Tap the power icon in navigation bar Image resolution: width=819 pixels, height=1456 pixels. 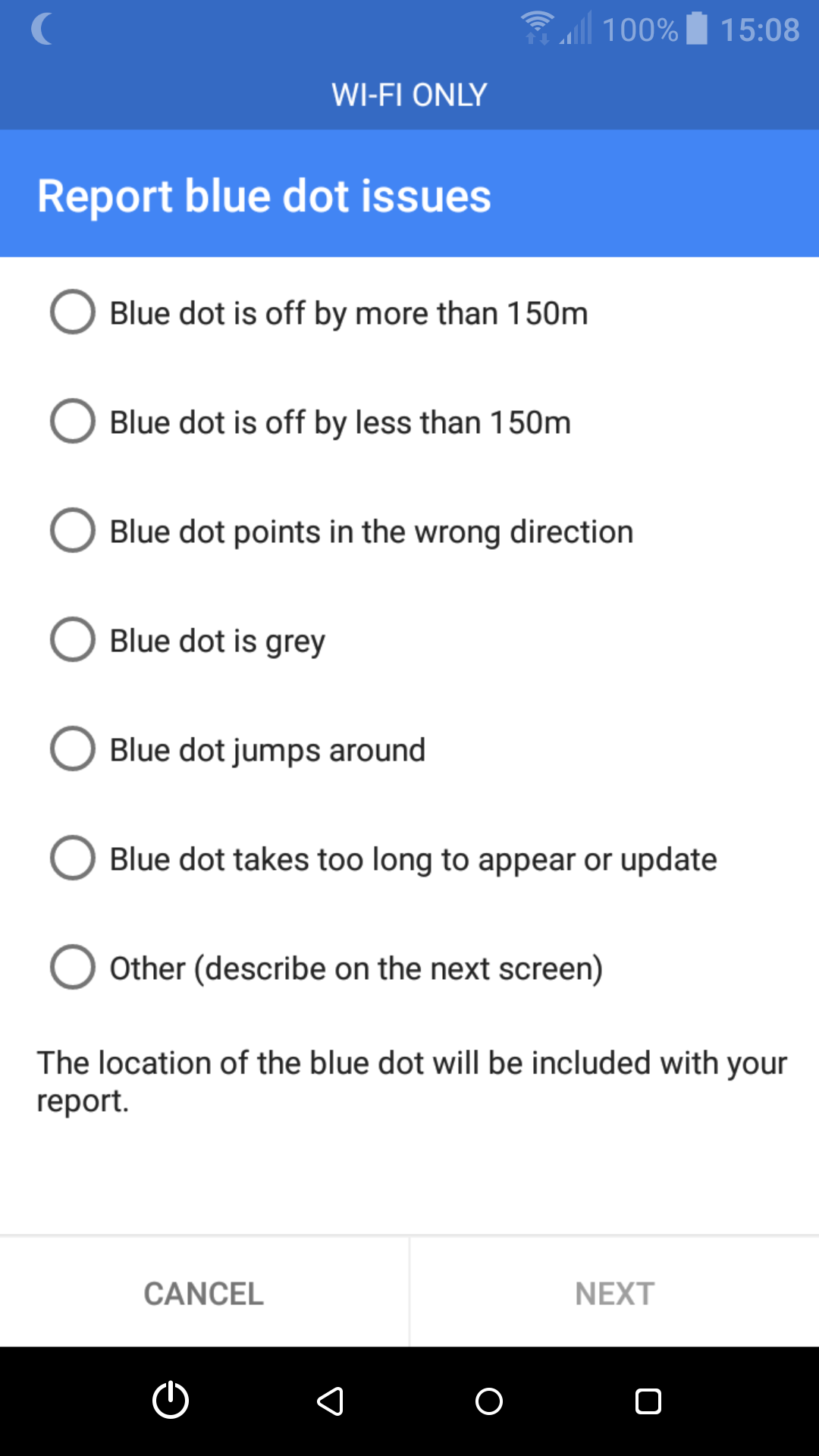click(171, 1400)
